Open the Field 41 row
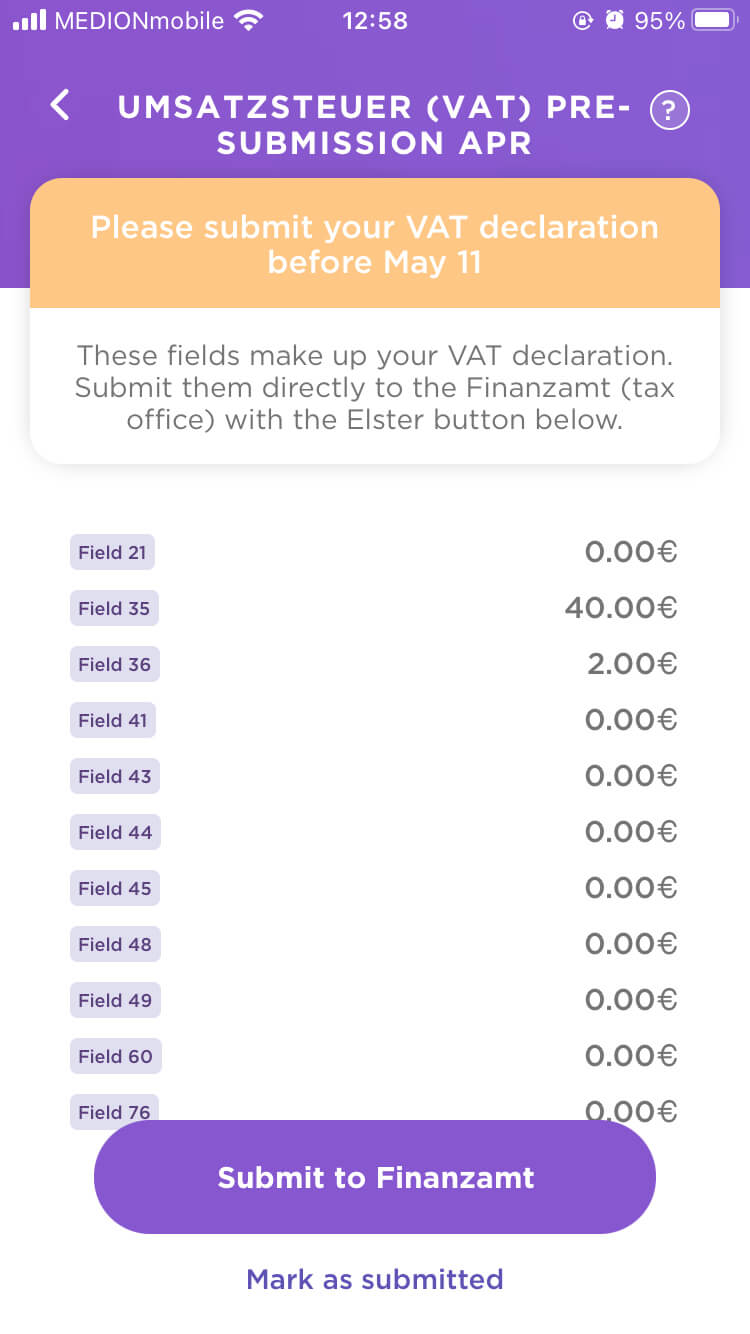750x1334 pixels. click(113, 719)
